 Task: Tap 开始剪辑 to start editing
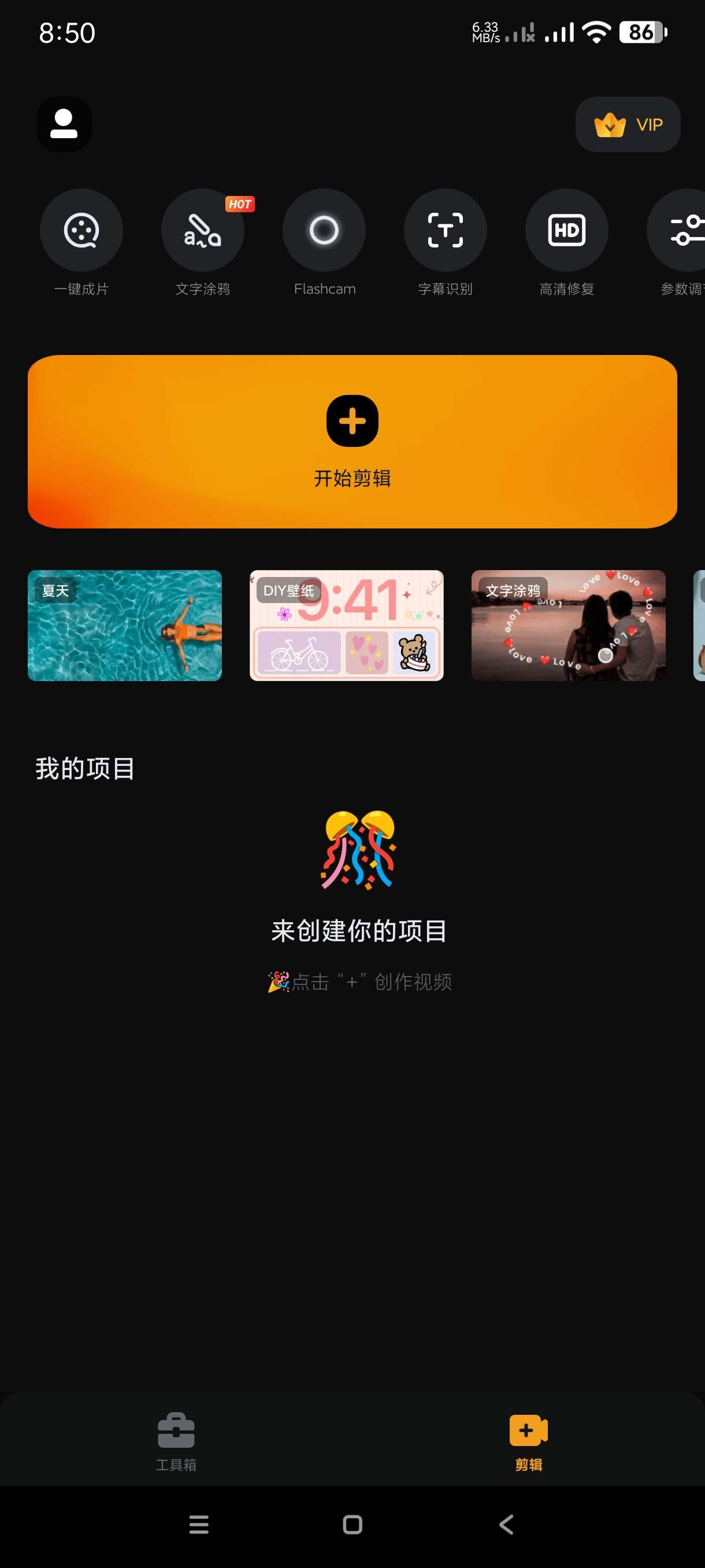(x=352, y=441)
